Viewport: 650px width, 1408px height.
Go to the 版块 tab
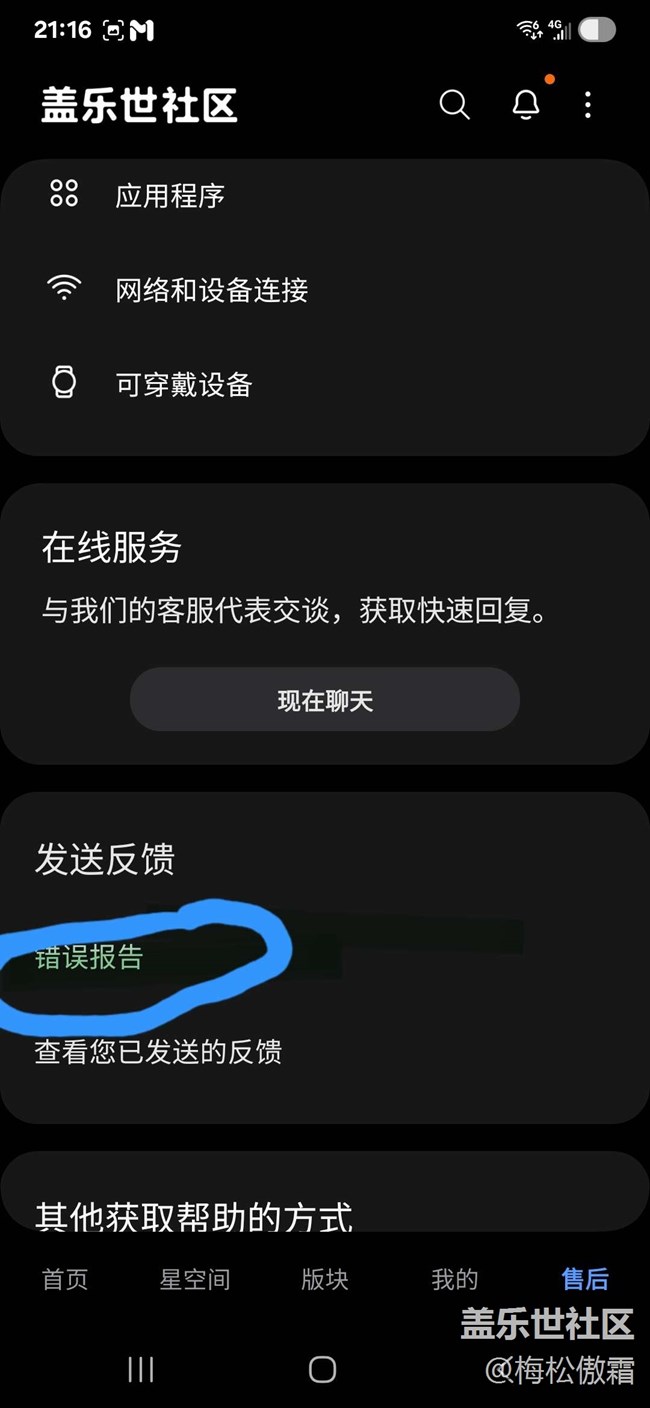[x=325, y=1279]
